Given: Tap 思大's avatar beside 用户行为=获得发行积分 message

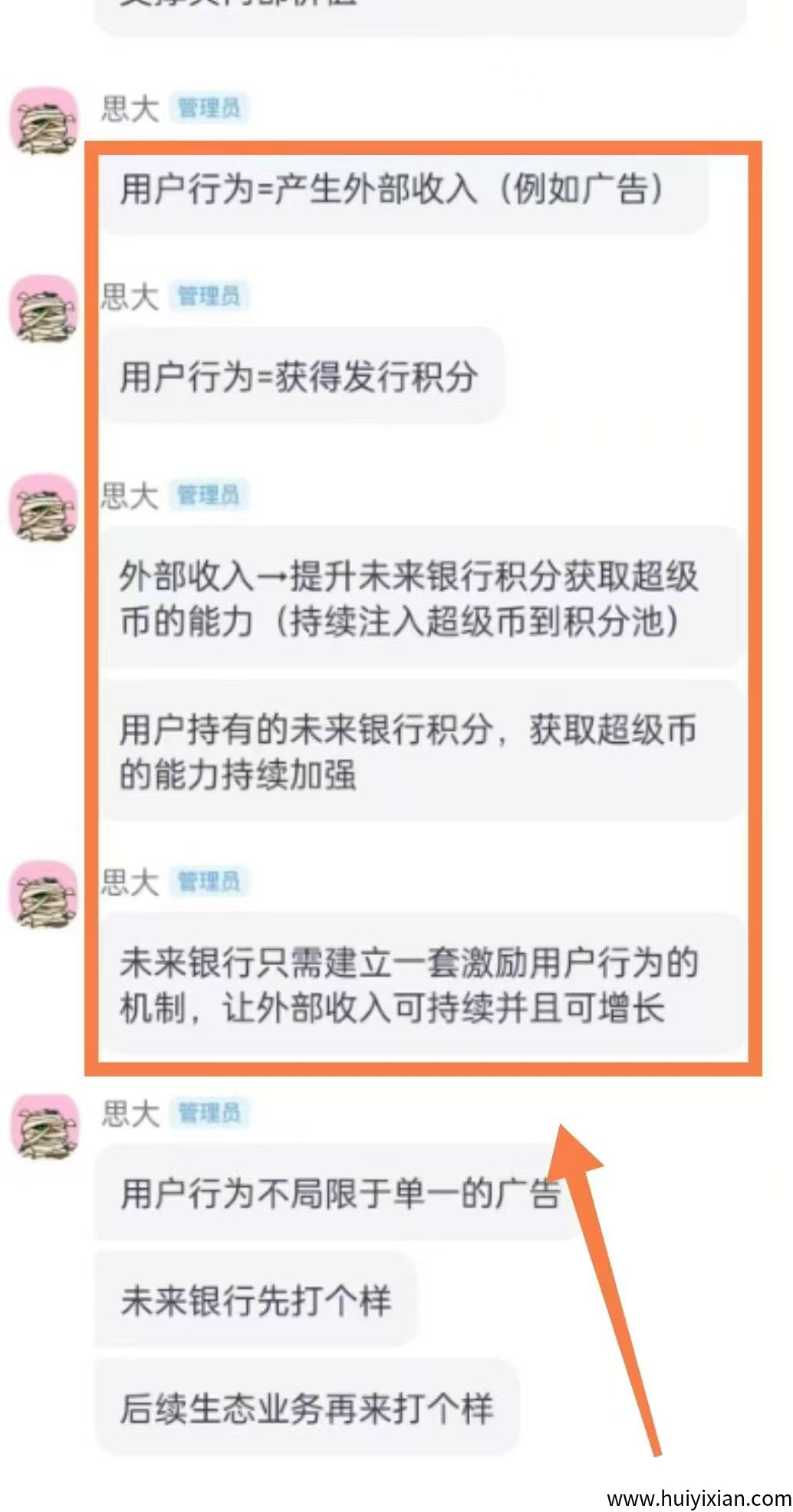Looking at the screenshot, I should pos(44,309).
